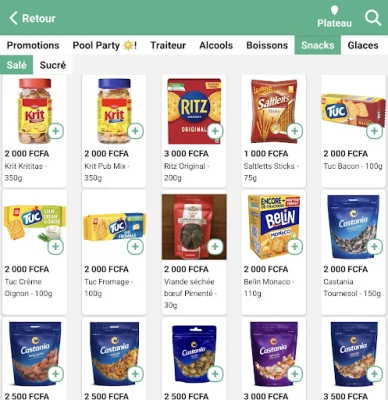Show the Sucré snacks
This screenshot has height=400, width=388.
click(x=53, y=65)
